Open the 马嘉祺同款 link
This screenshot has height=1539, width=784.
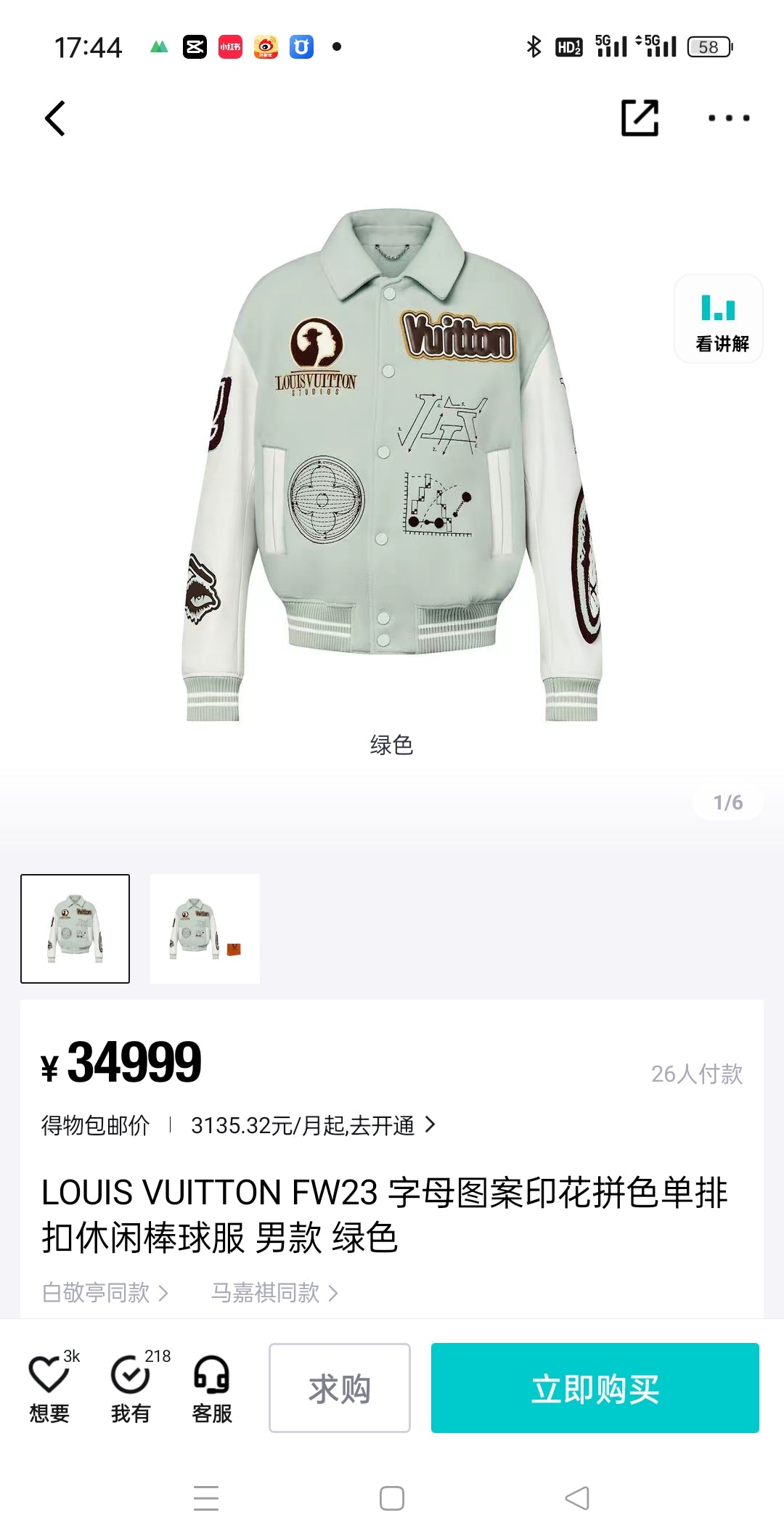pyautogui.click(x=274, y=1293)
